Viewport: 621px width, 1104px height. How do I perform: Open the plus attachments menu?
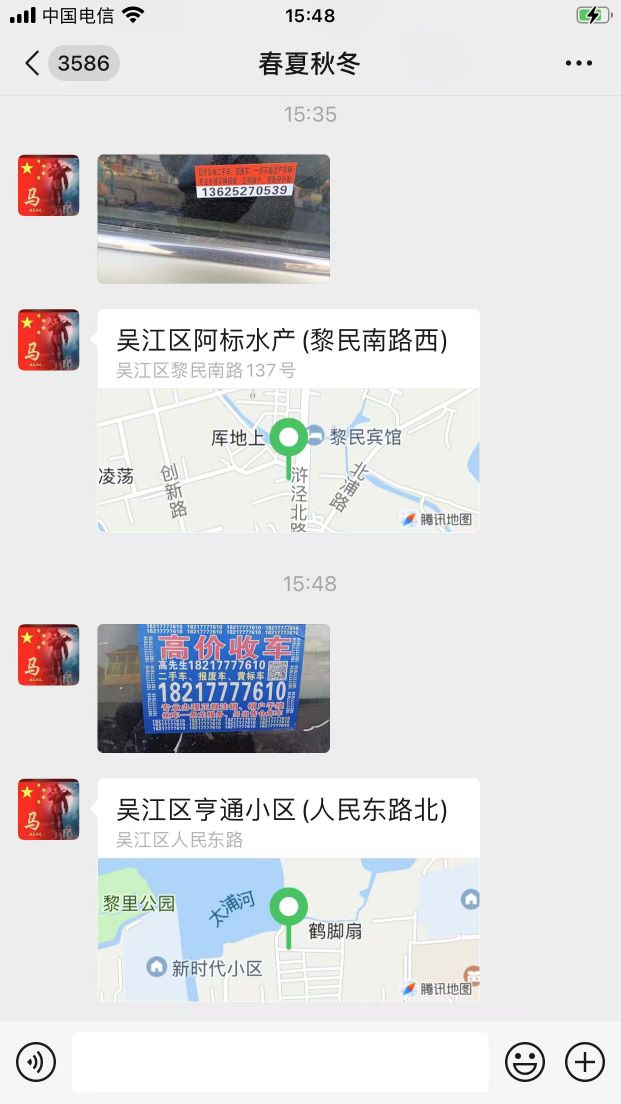[585, 1061]
